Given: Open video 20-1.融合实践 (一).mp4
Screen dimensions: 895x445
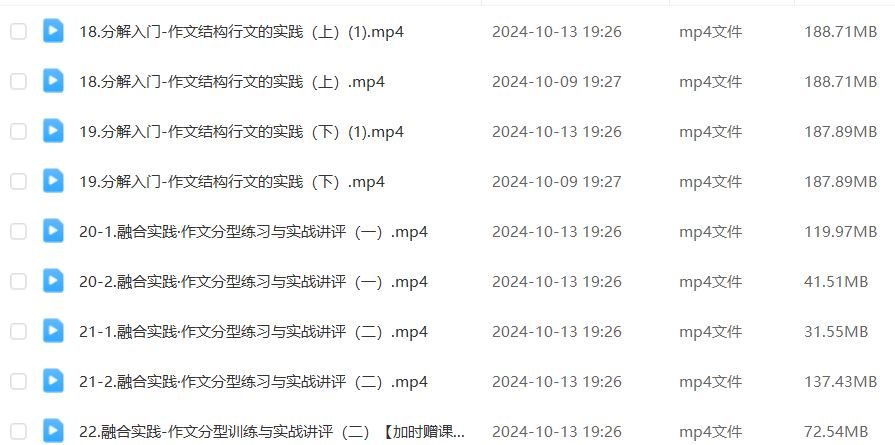Looking at the screenshot, I should (253, 232).
